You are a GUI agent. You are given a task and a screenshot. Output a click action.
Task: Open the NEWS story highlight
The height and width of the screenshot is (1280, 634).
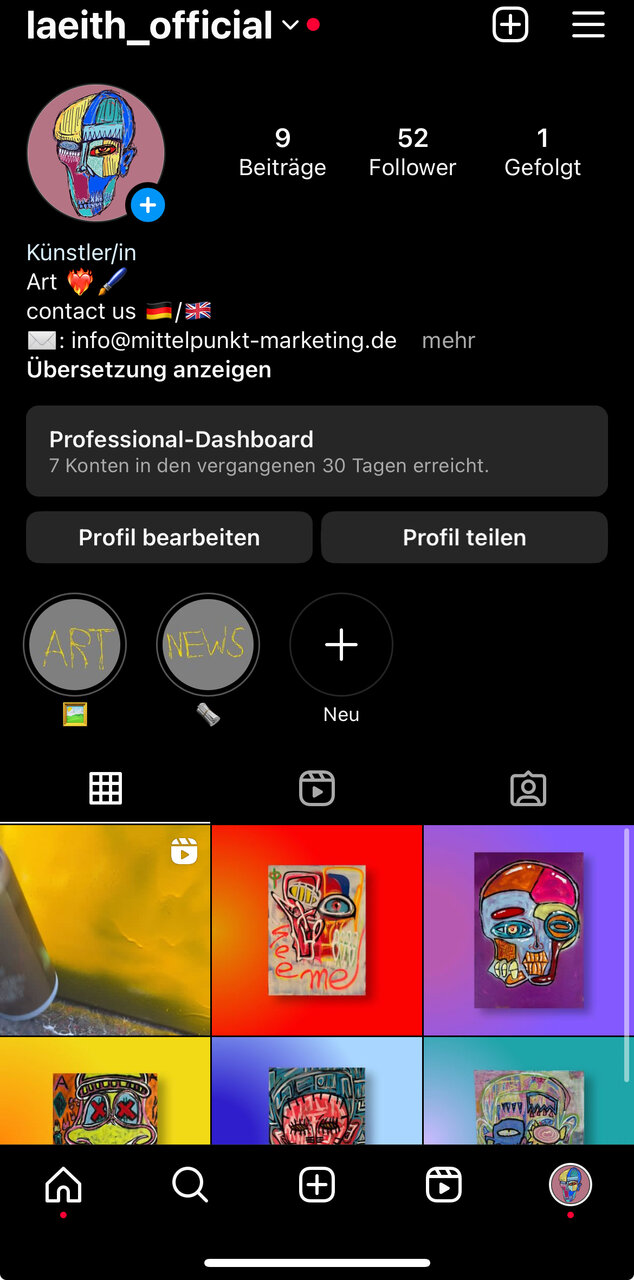207,645
